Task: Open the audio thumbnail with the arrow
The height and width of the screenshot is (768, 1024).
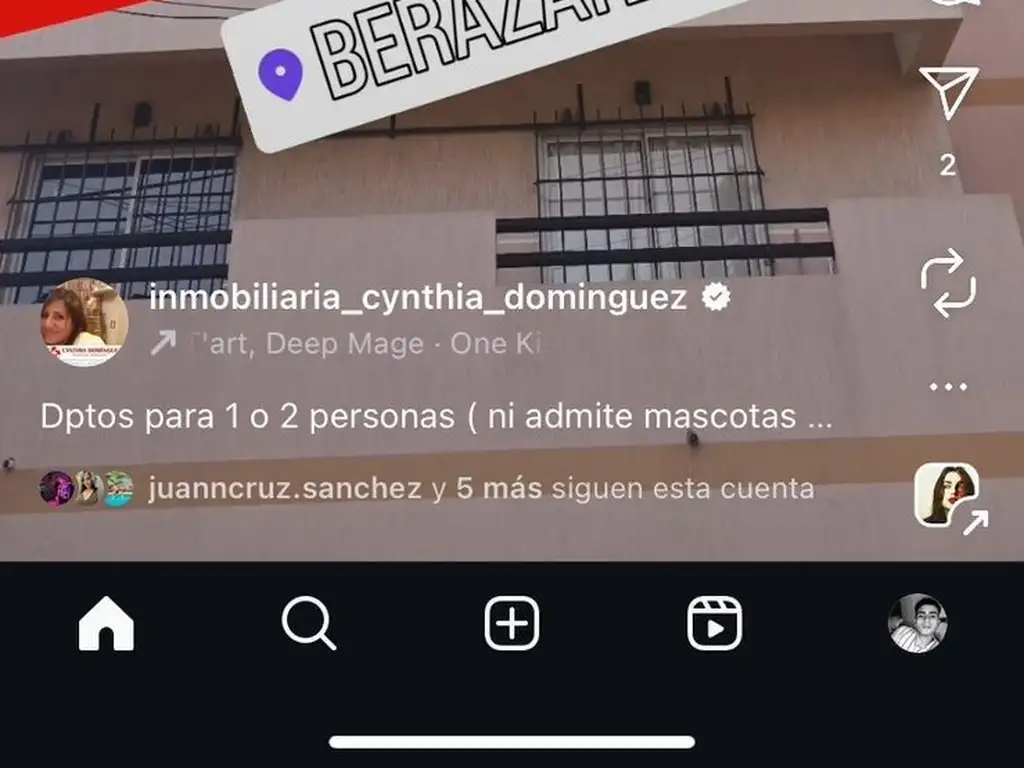Action: (947, 495)
